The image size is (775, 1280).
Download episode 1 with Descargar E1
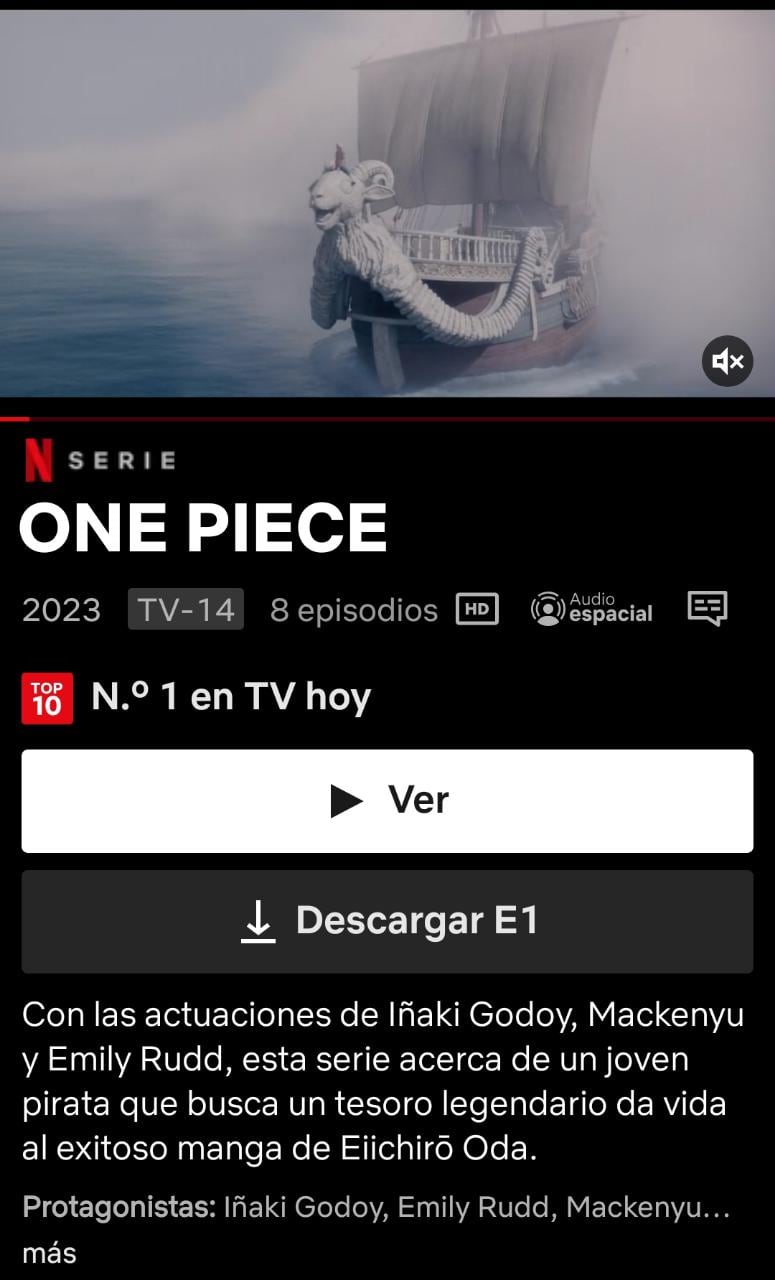click(387, 921)
